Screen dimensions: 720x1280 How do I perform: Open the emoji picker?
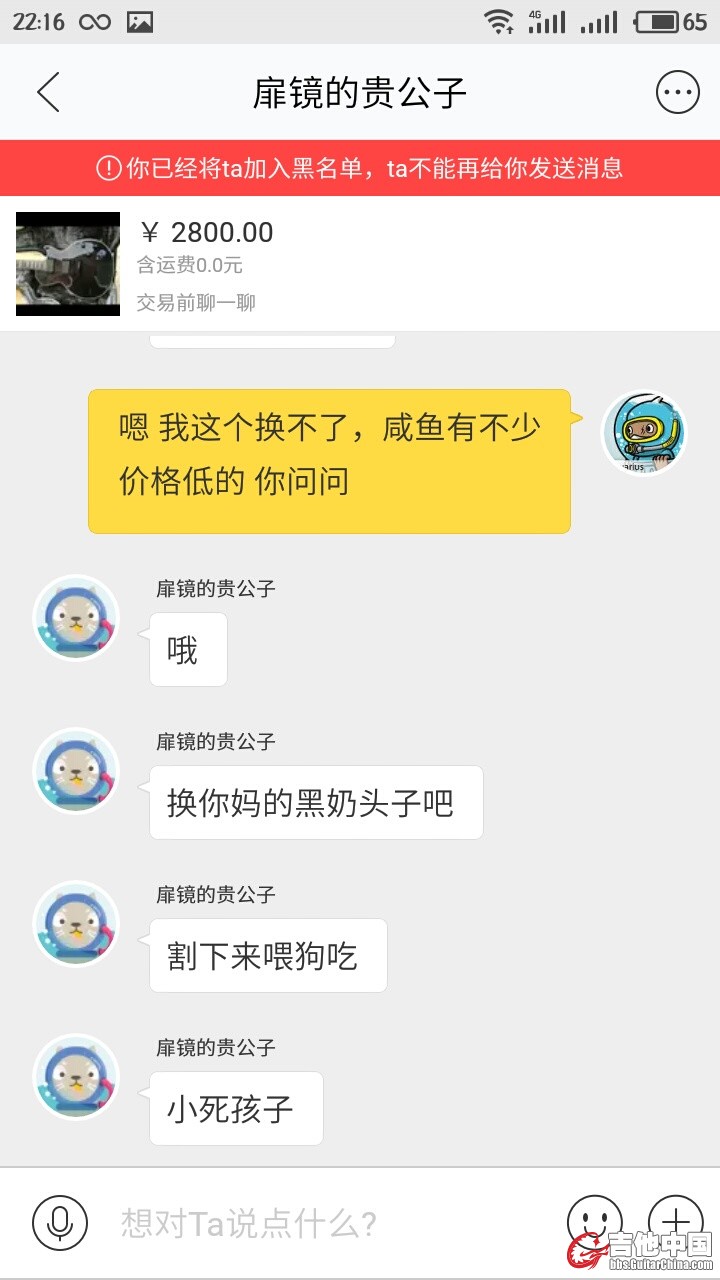(594, 1220)
